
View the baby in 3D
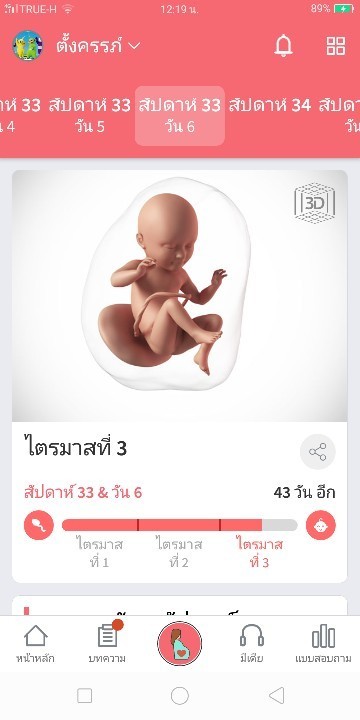[315, 202]
